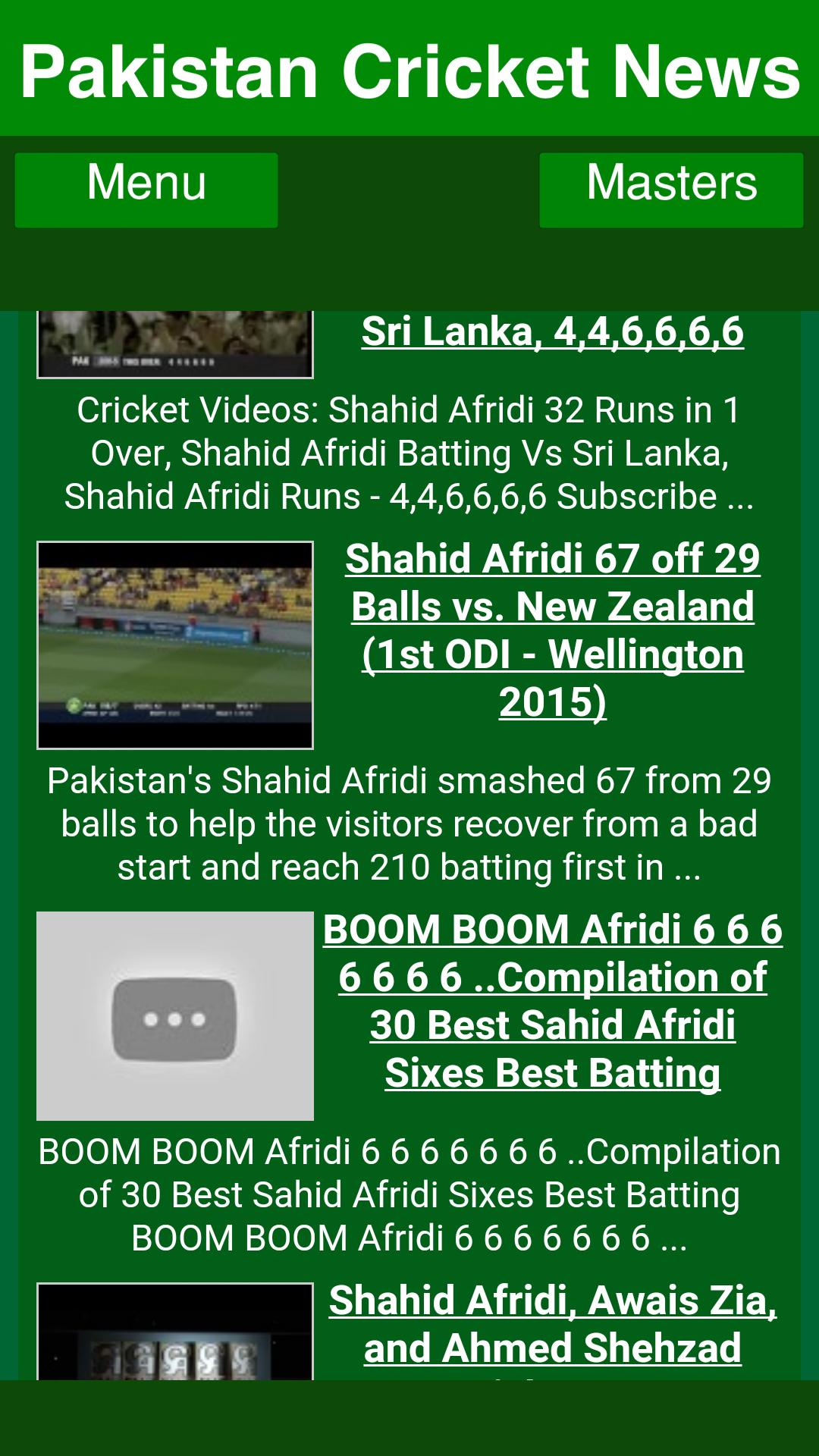Open Afridi, Awais Zia and Ahmed Shehzad link
This screenshot has height=1456, width=819.
tap(552, 1323)
